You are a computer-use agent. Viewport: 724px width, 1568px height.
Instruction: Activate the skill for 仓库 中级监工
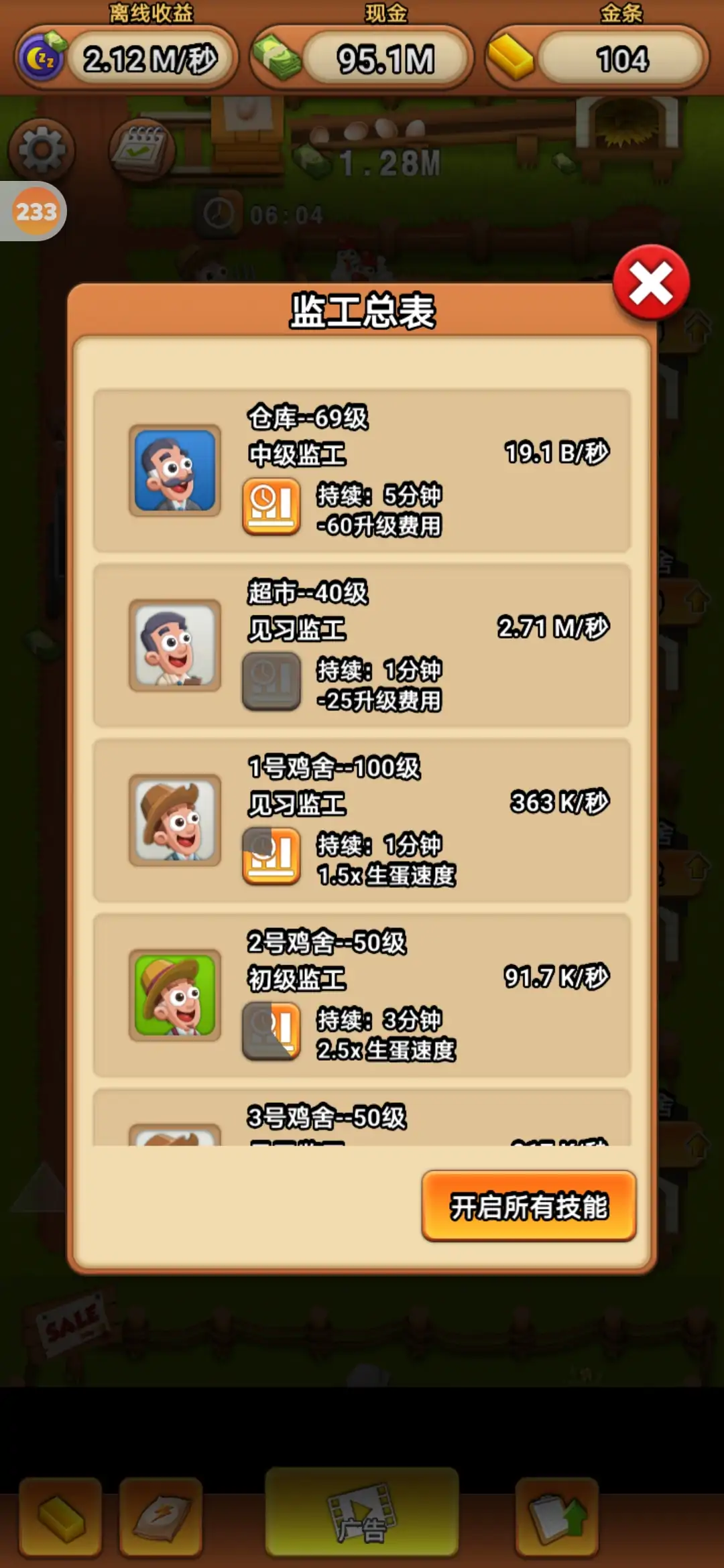(271, 507)
